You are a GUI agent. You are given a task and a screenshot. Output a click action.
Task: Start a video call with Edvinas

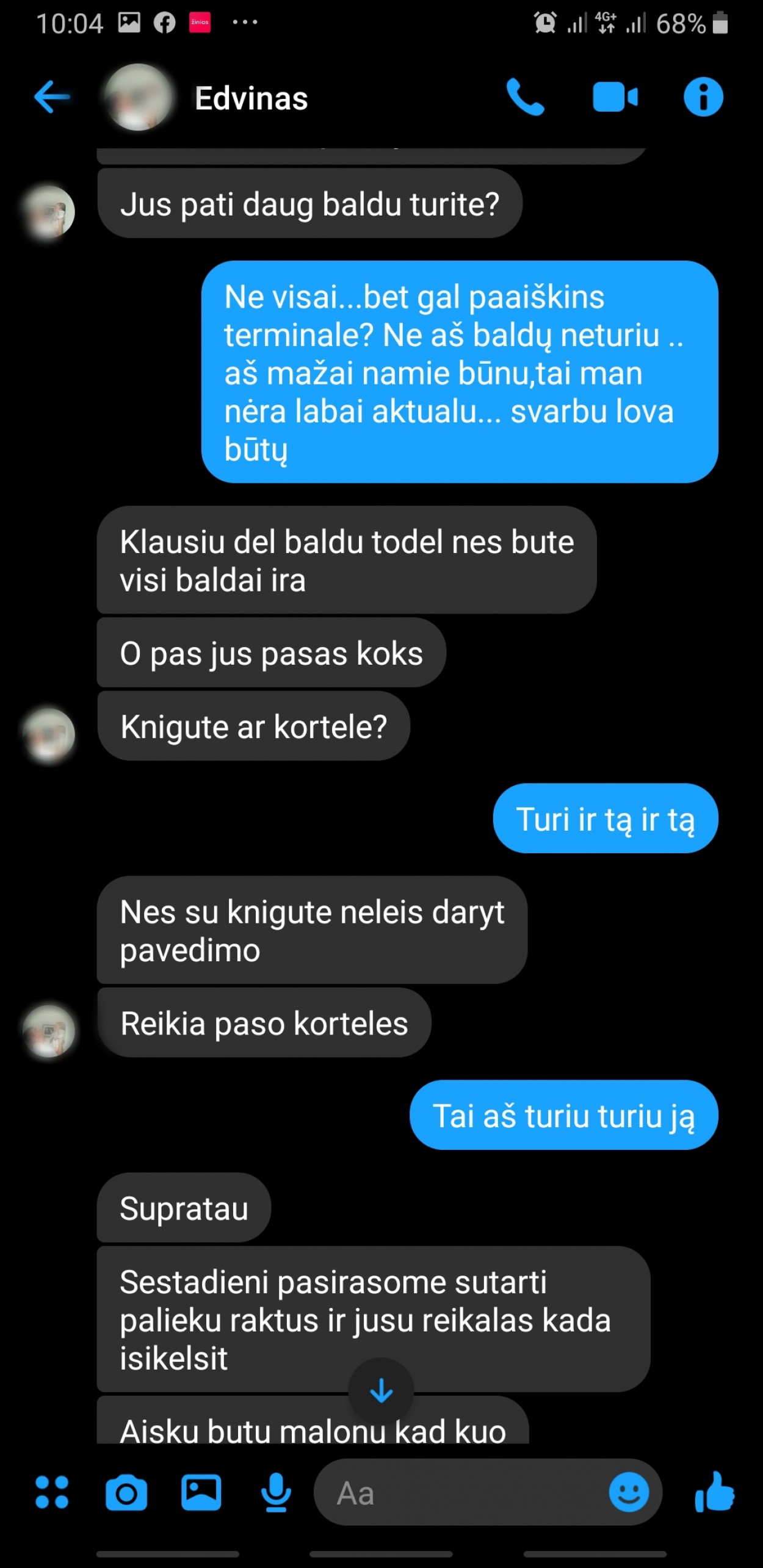pyautogui.click(x=615, y=97)
